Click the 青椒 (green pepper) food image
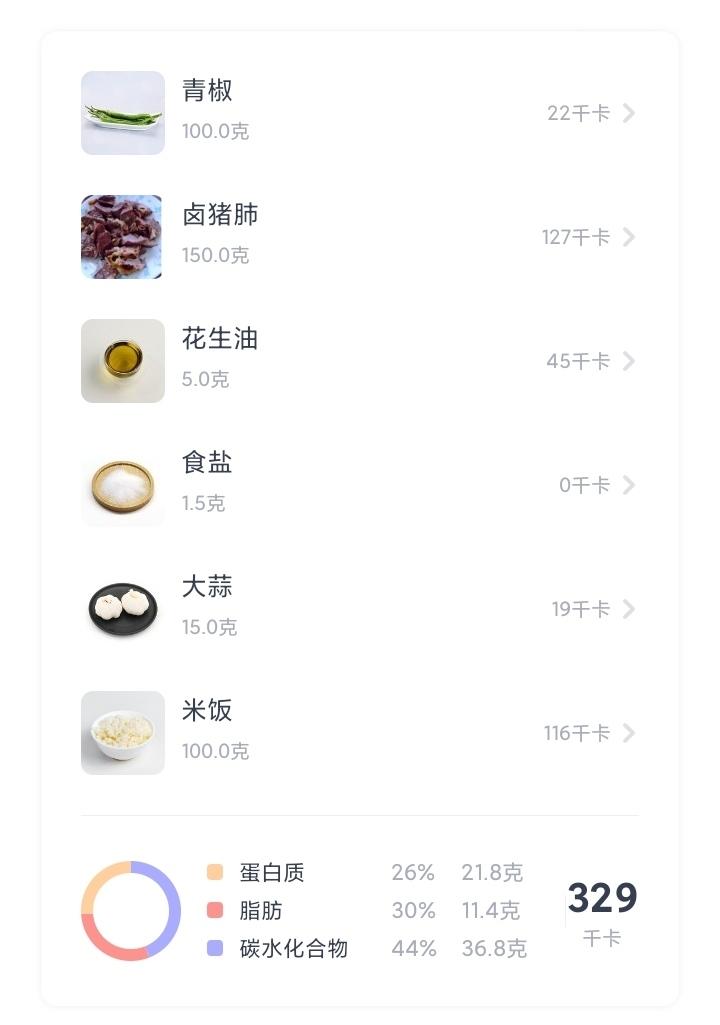Image resolution: width=720 pixels, height=1025 pixels. click(x=122, y=113)
